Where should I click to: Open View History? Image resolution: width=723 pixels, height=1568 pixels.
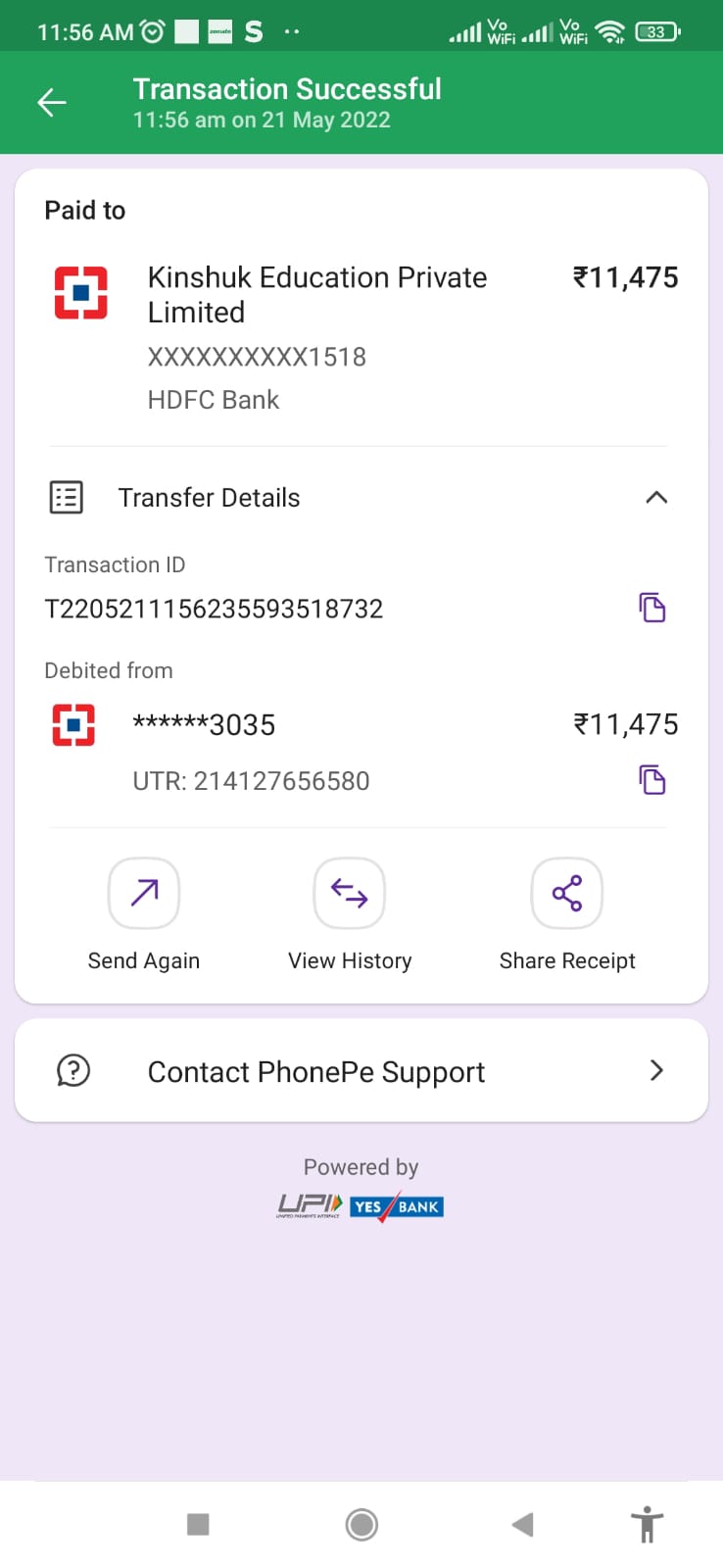(x=349, y=893)
